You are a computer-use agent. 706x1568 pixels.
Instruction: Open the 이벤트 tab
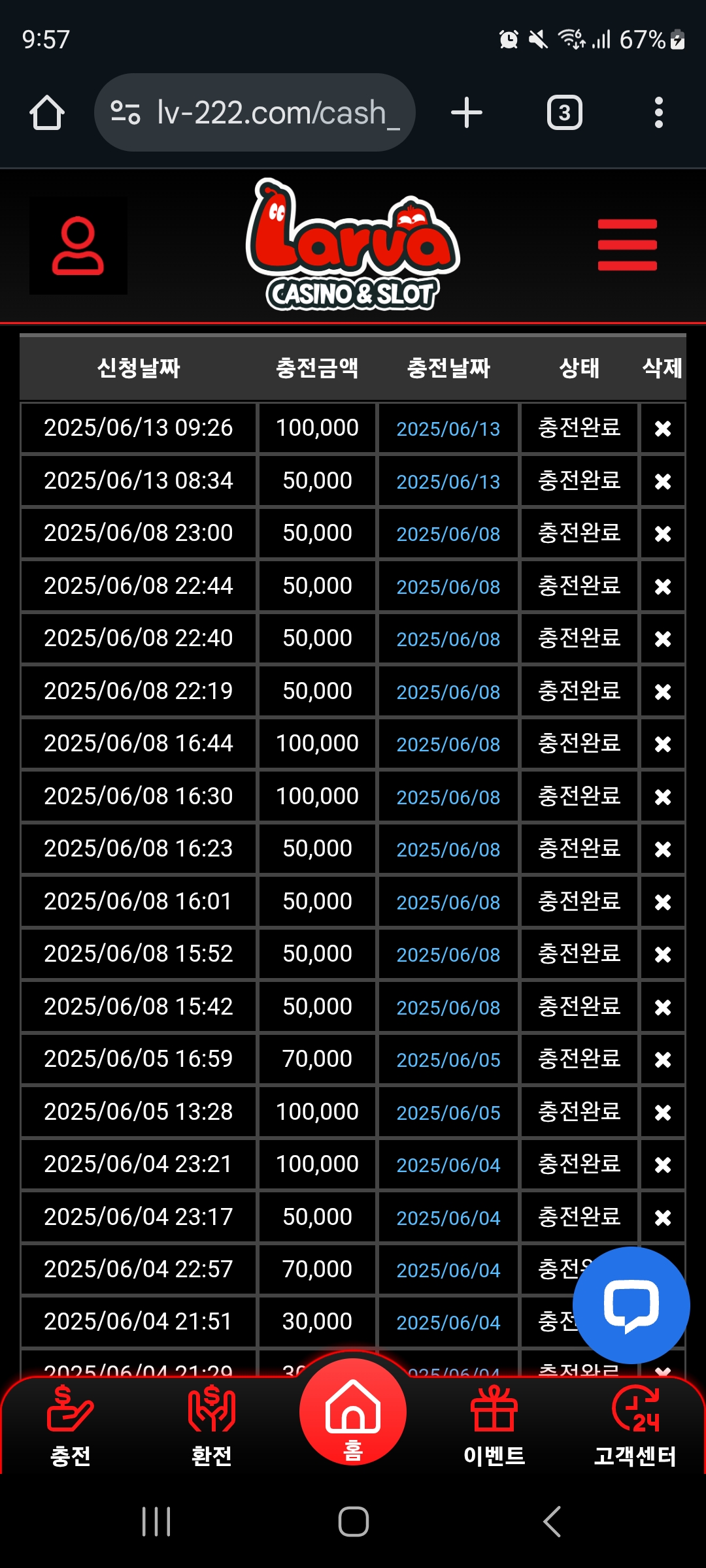494,1428
